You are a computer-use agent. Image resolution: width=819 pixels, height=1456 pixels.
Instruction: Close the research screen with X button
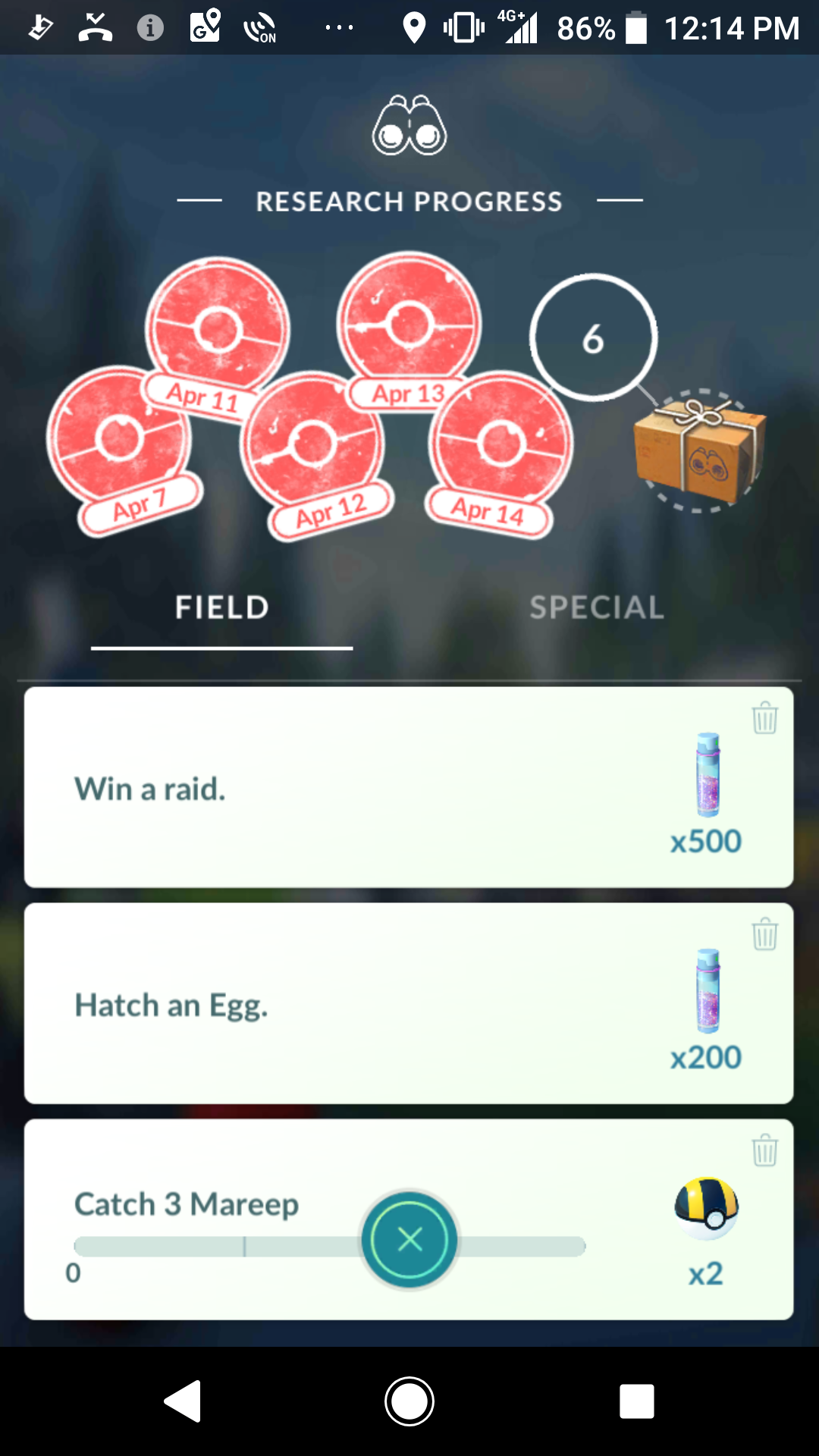(x=409, y=1240)
